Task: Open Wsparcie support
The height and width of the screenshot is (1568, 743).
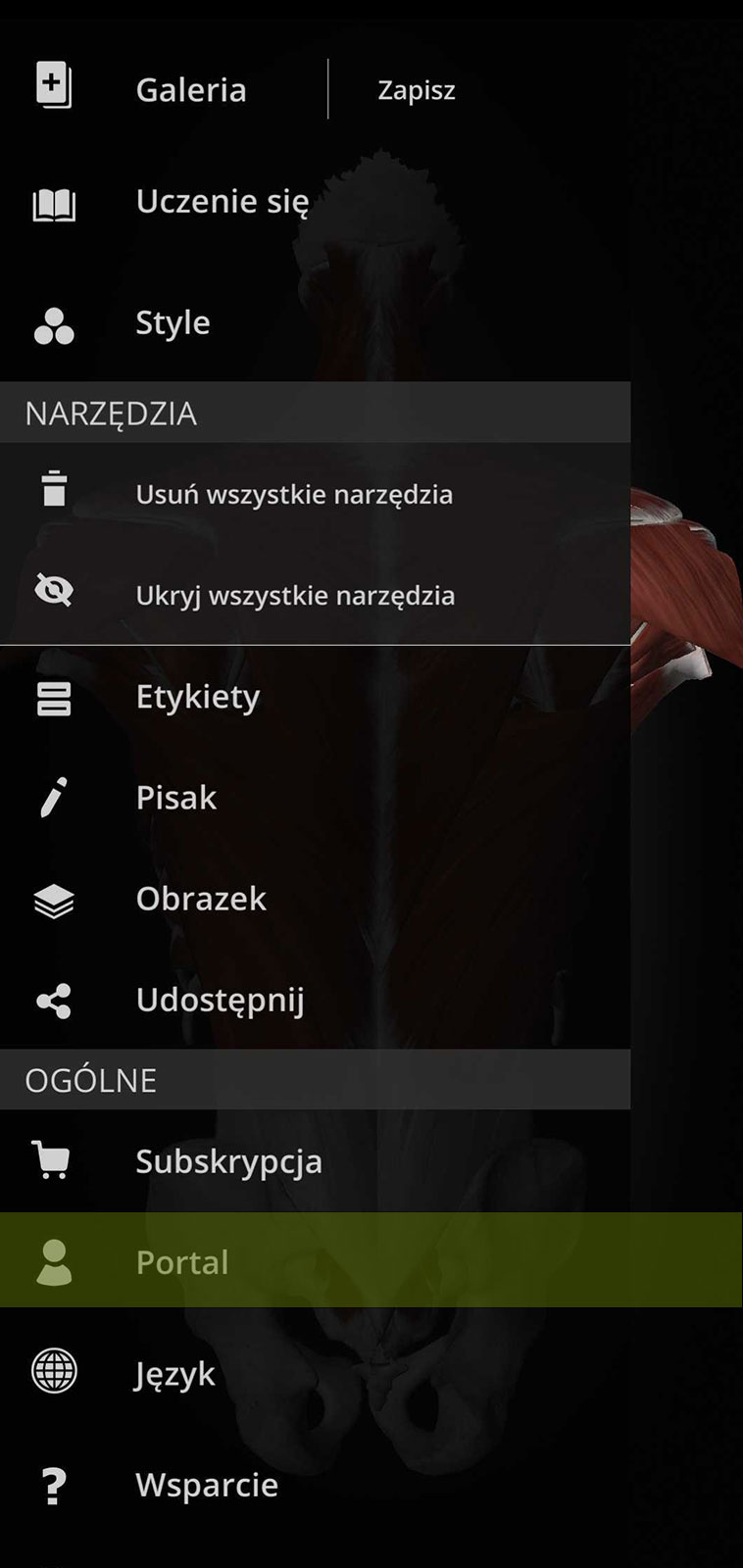Action: point(315,1485)
